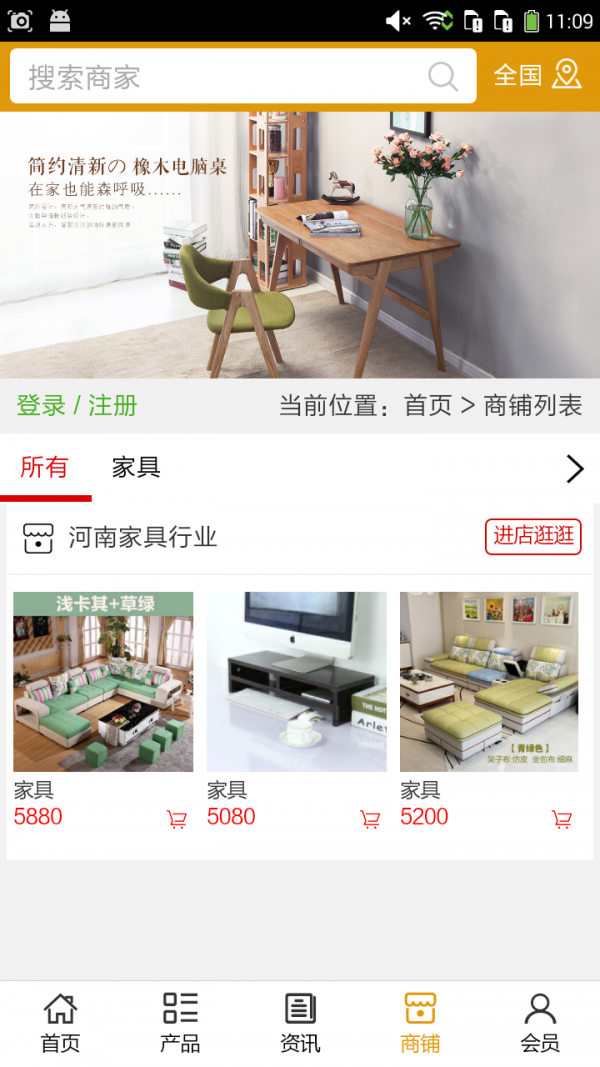Viewport: 600px width, 1067px height.
Task: Expand more categories with the right arrow
Action: click(574, 468)
